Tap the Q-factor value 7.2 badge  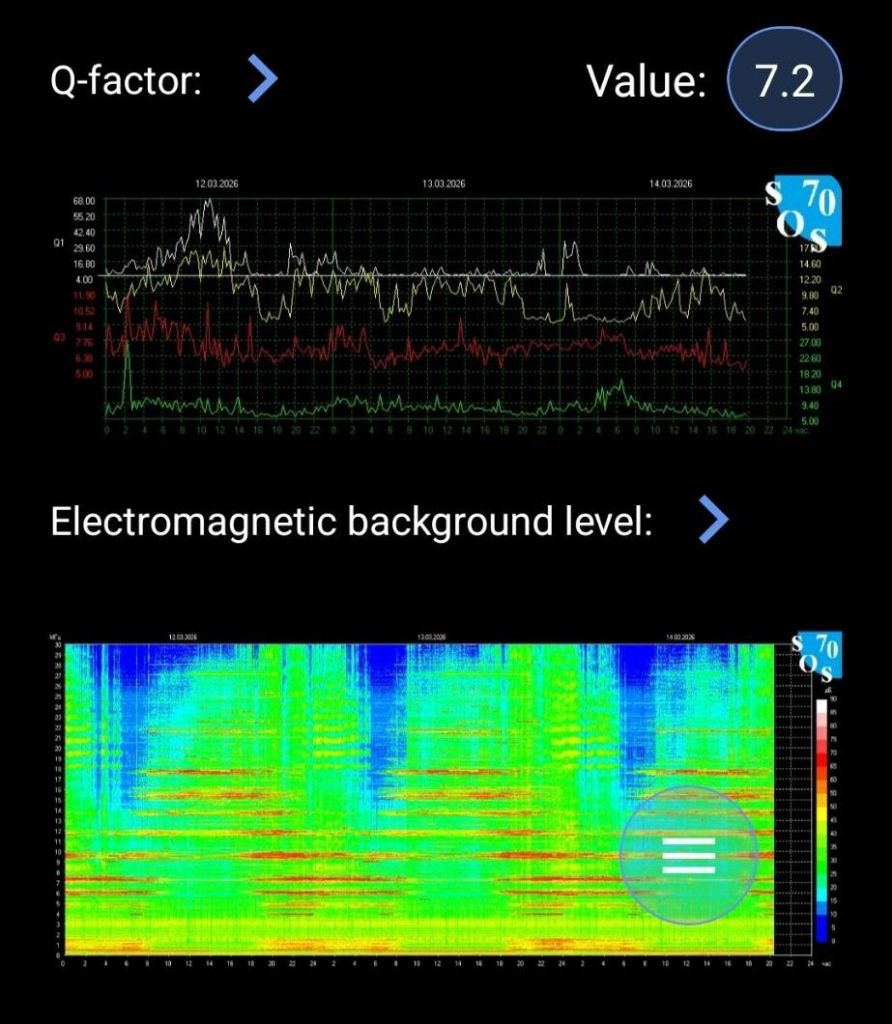click(785, 81)
